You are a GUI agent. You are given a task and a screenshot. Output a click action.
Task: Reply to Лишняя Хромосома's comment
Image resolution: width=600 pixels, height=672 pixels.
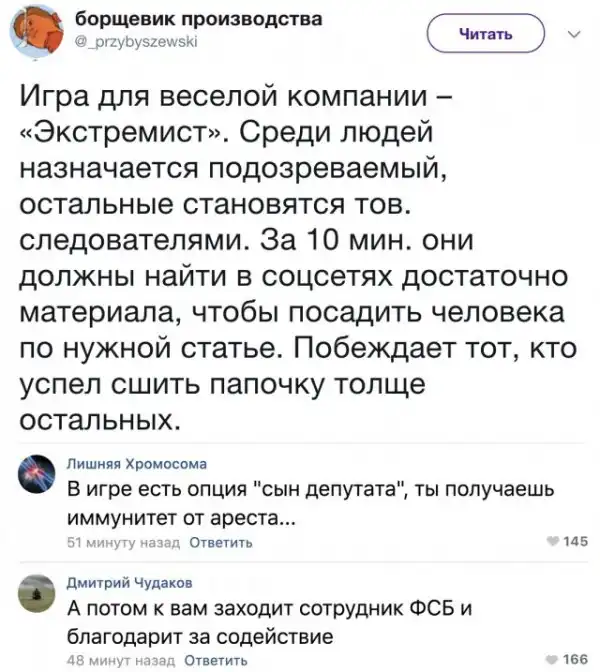[220, 542]
